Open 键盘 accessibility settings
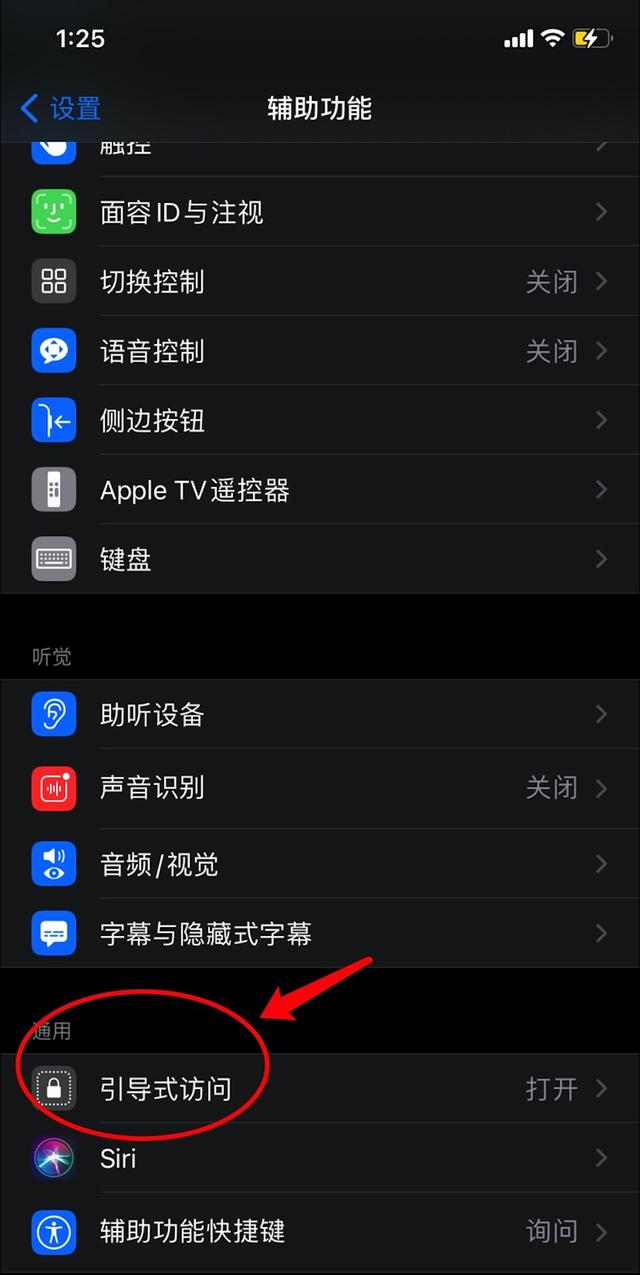 [126, 559]
